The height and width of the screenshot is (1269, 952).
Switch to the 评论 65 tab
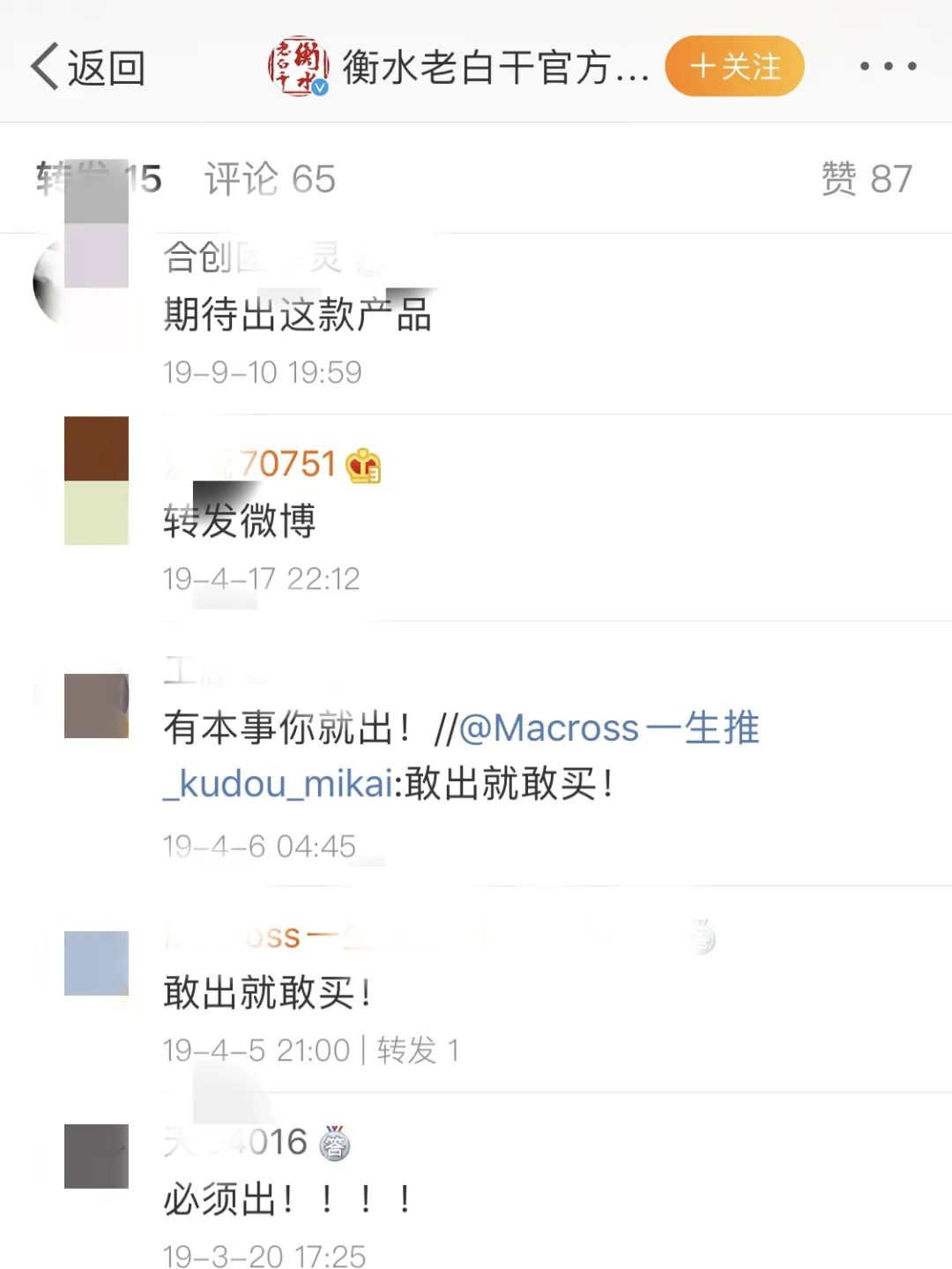pos(270,179)
